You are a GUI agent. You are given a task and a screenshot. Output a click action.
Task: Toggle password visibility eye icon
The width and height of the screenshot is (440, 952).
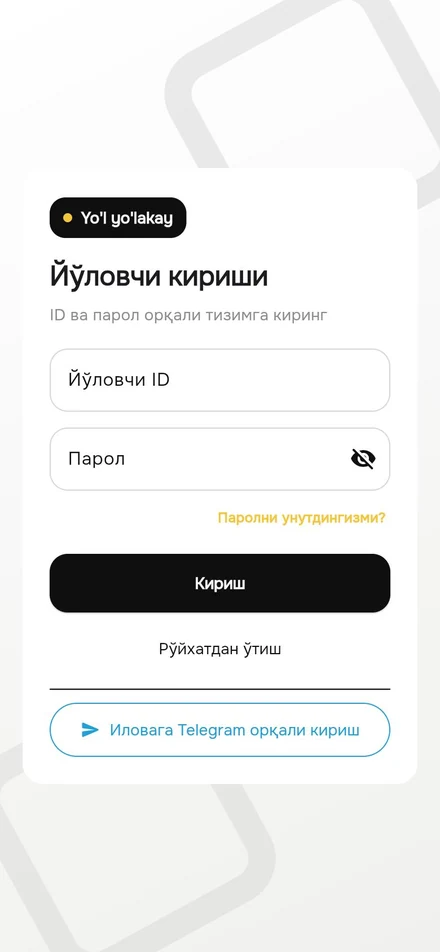click(363, 459)
